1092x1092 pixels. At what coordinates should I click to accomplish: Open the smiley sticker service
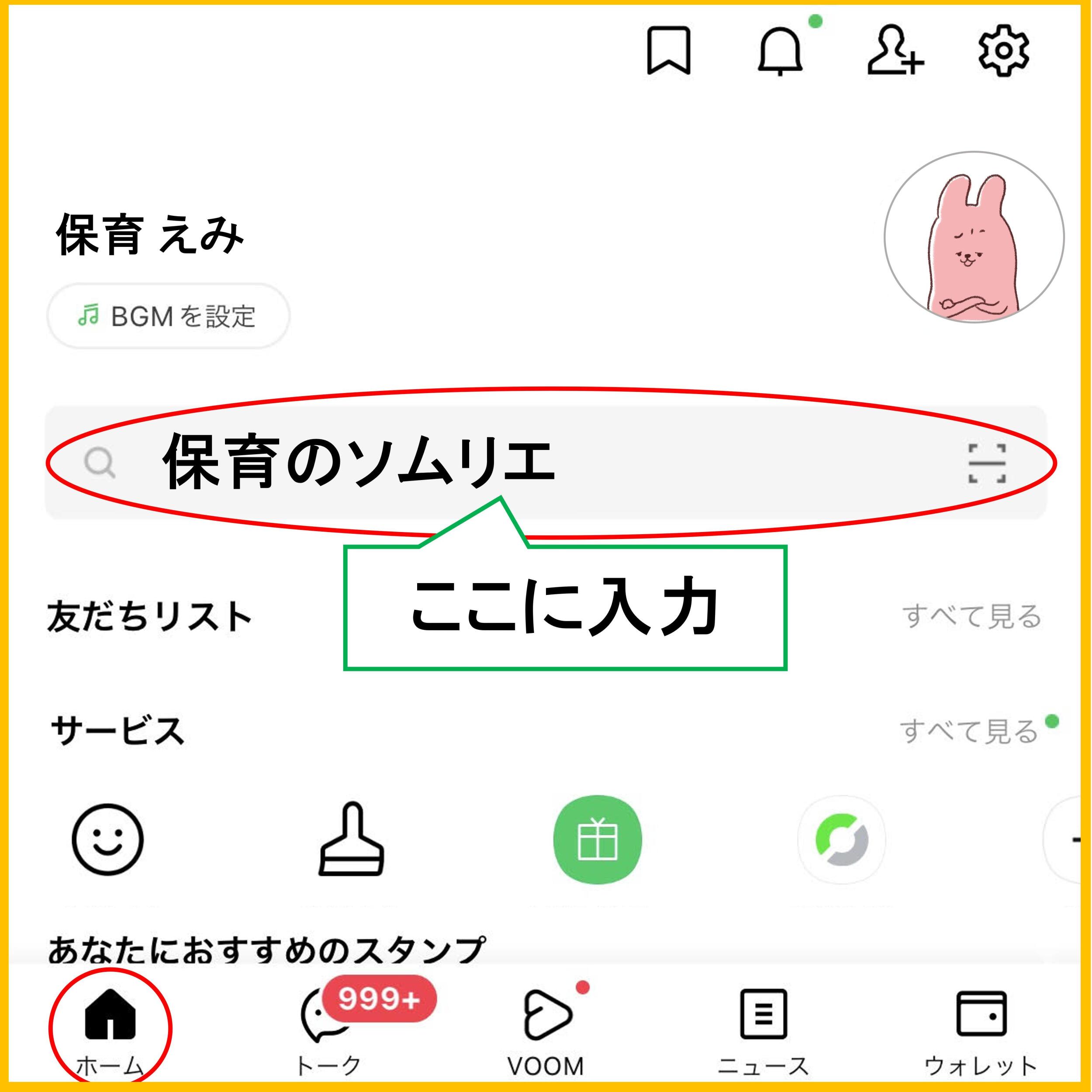[x=107, y=840]
